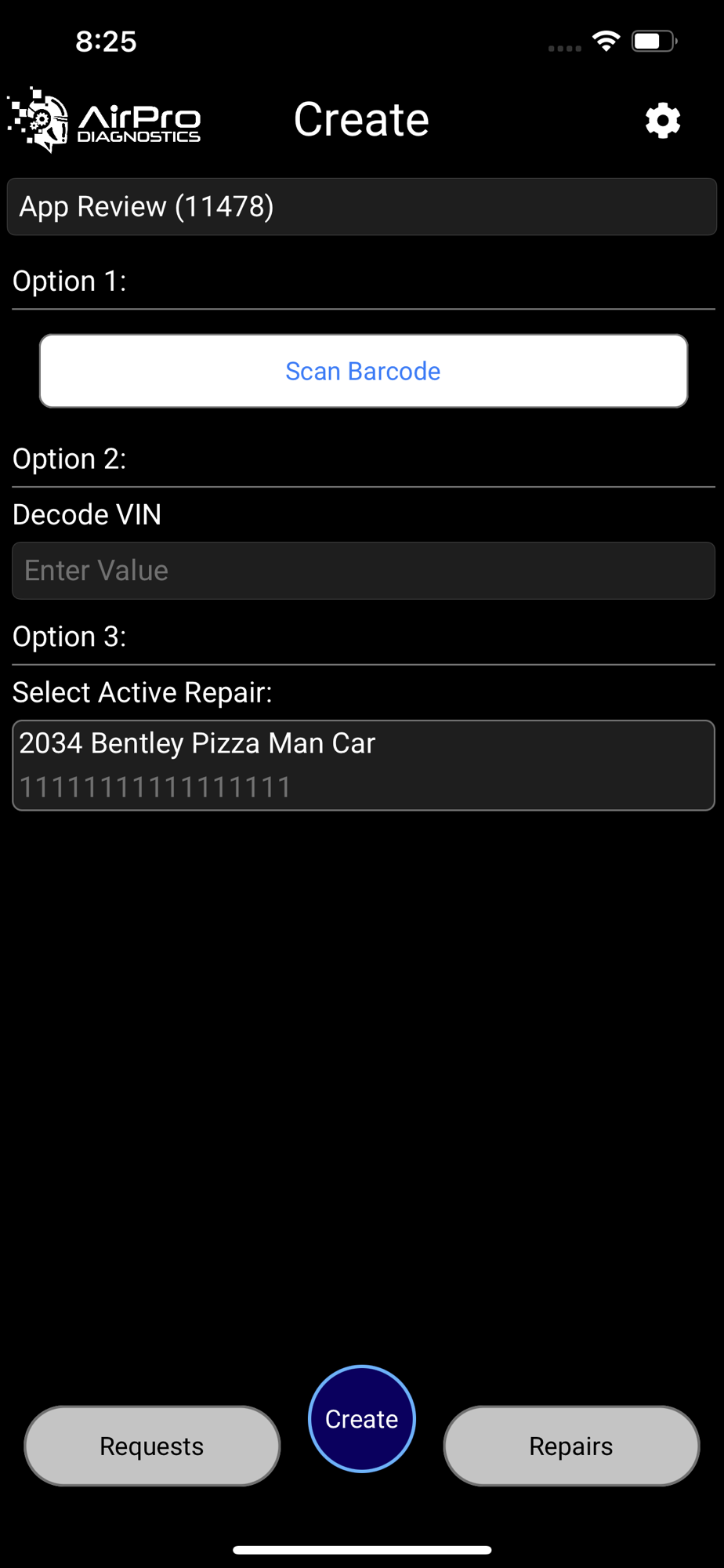Select the 2034 Bentley Pizza Man Car repair

[364, 765]
